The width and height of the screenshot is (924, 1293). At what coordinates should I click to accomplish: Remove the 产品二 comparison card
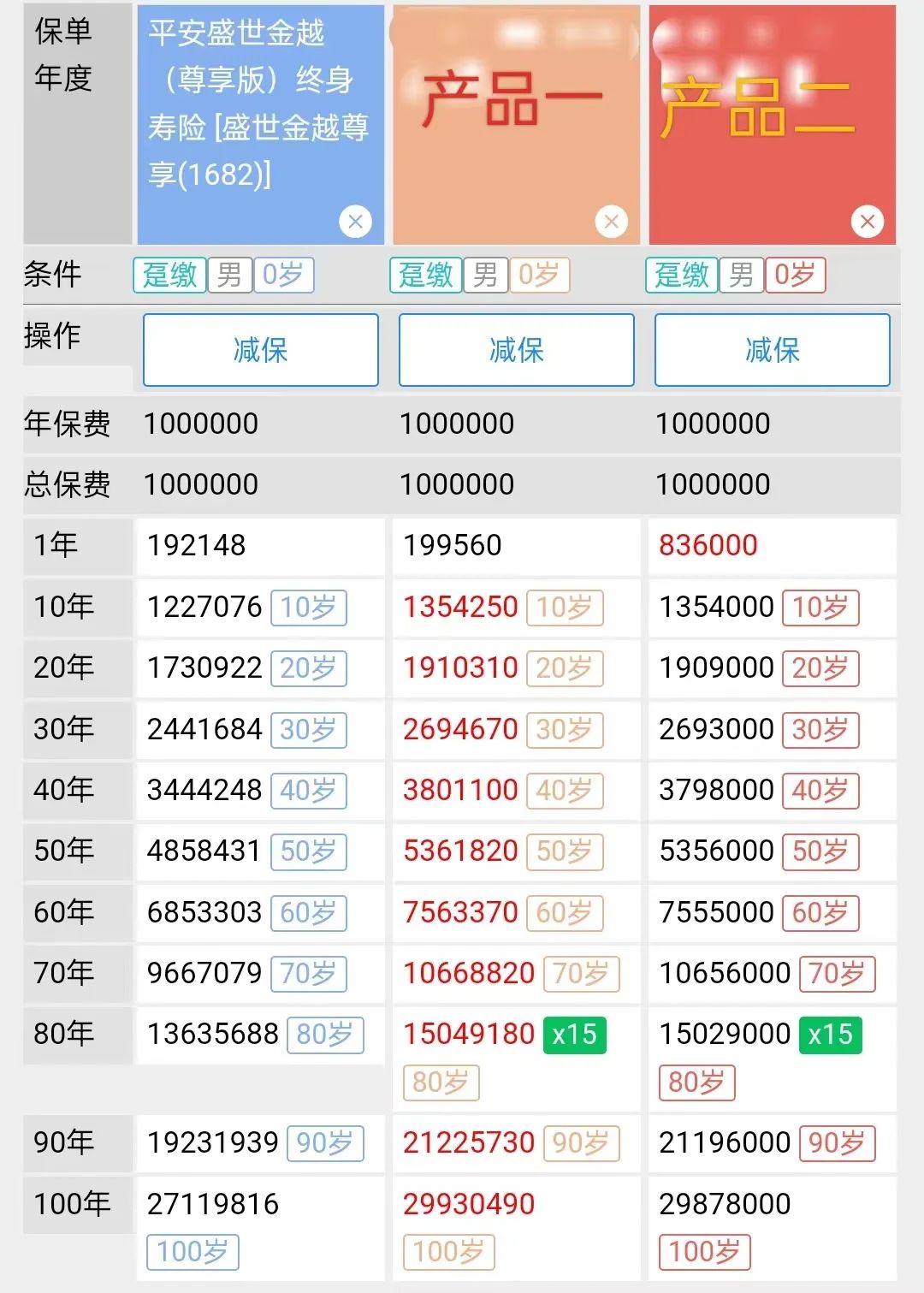click(867, 221)
